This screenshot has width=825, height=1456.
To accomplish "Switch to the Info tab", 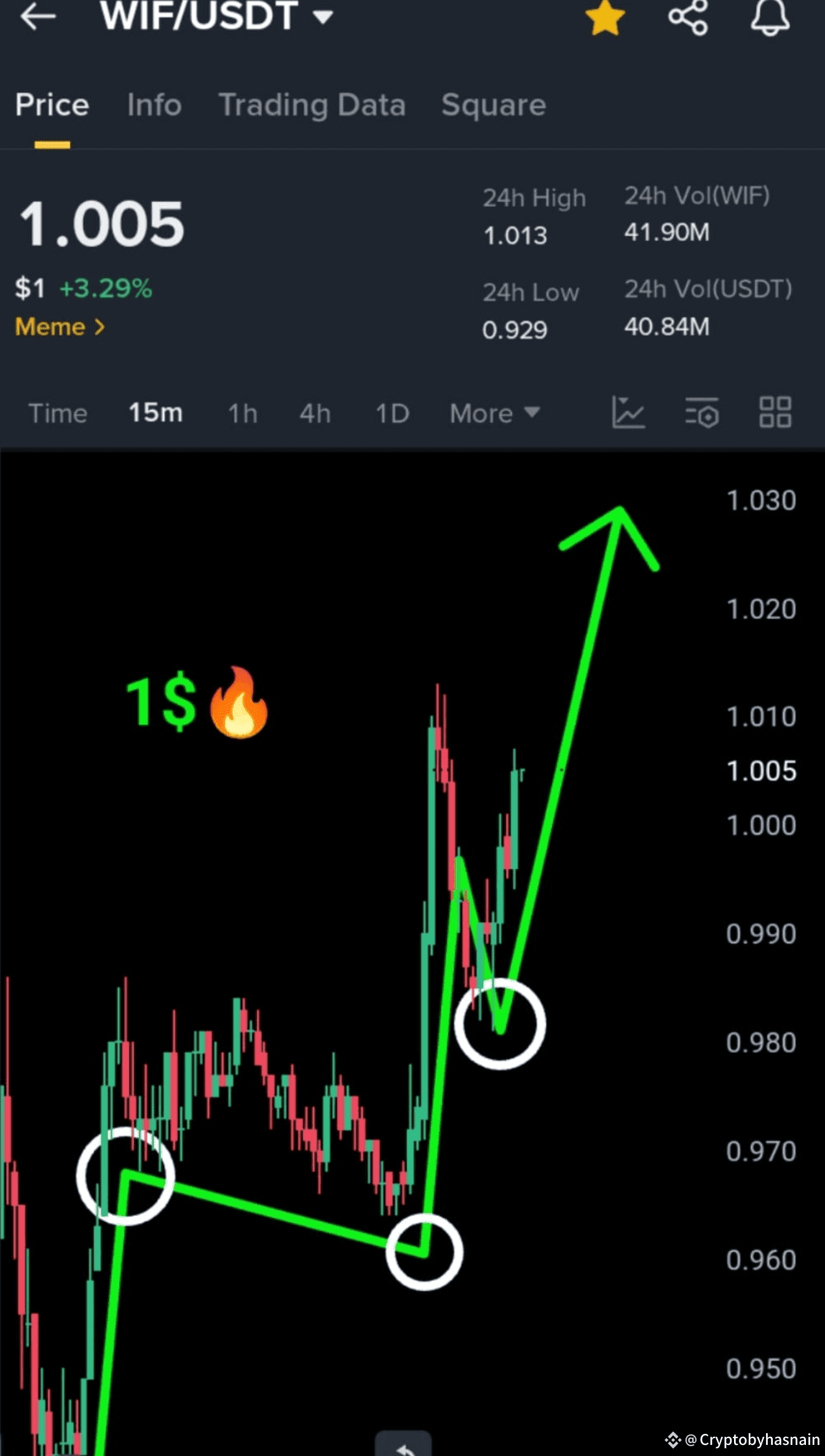I will pos(154,105).
